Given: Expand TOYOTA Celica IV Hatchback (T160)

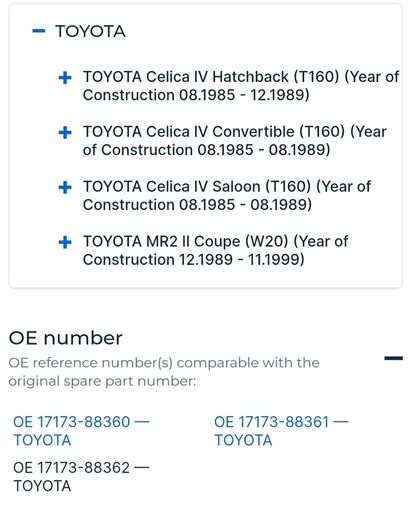Looking at the screenshot, I should pos(65,78).
